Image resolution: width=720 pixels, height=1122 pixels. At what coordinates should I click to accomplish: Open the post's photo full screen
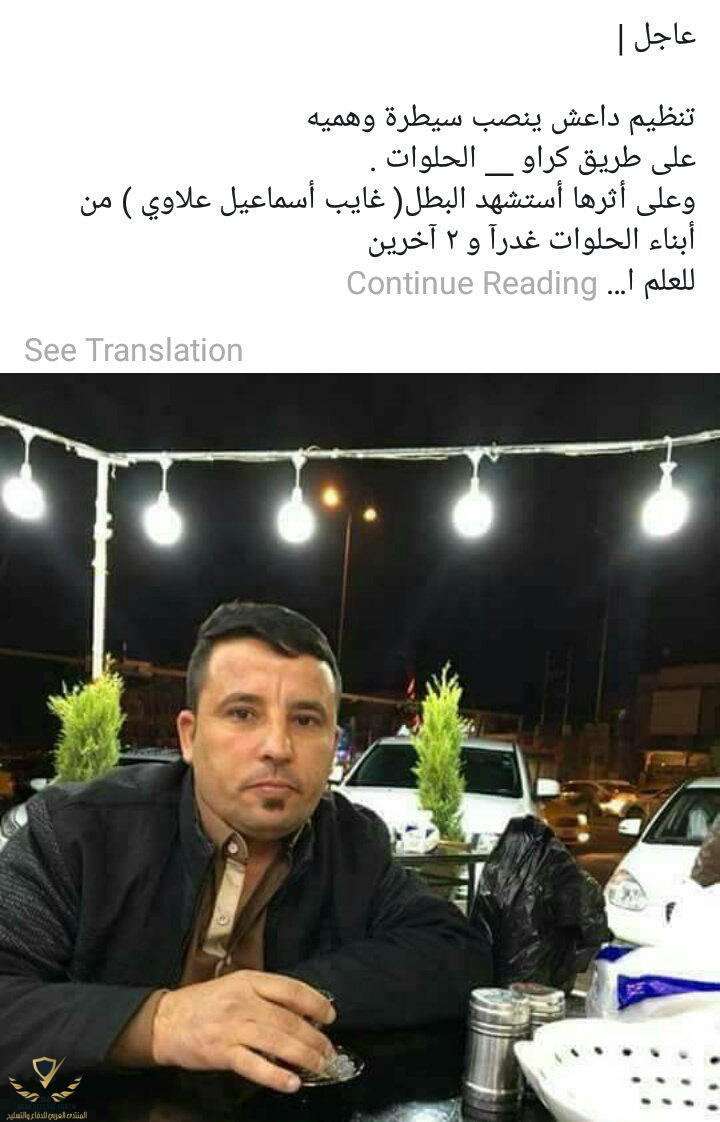360,746
